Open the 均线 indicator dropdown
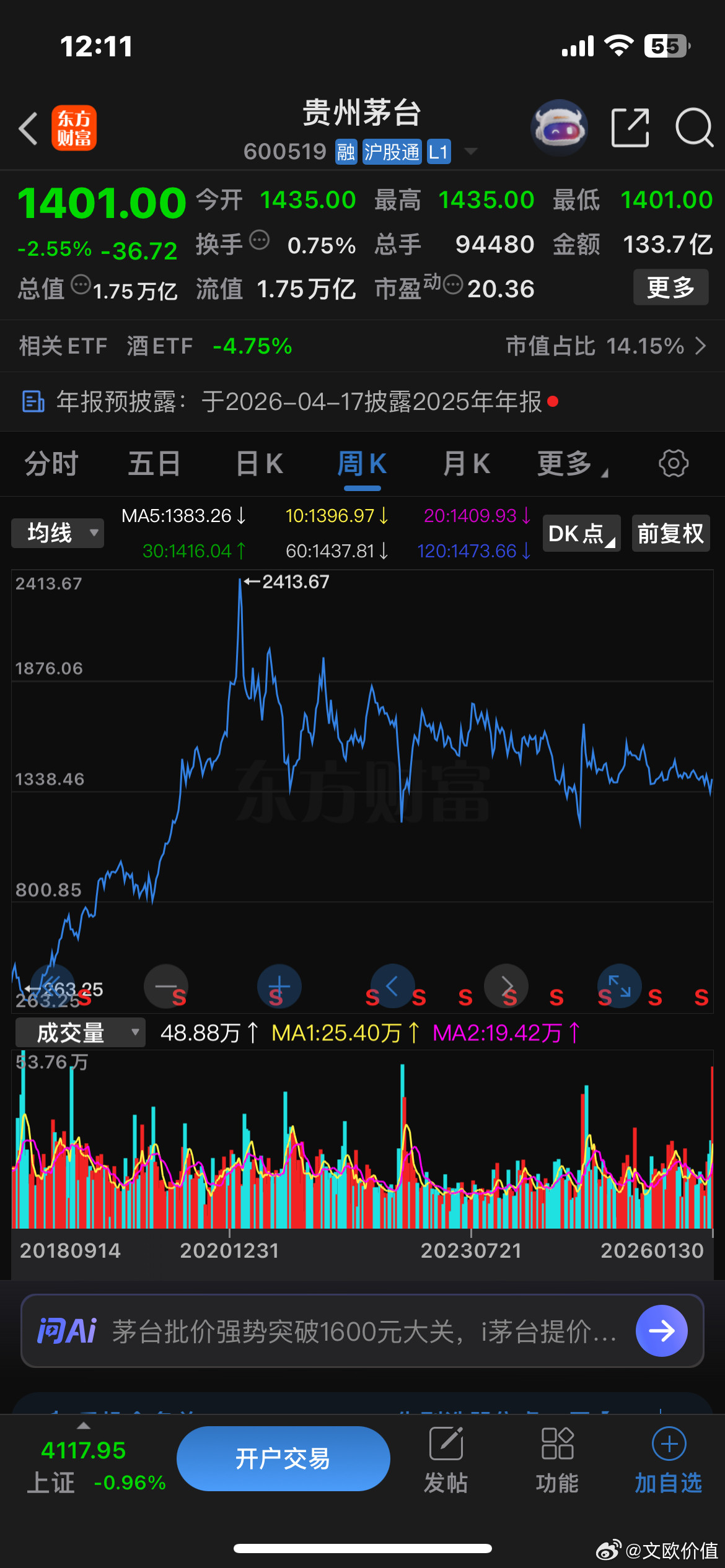This screenshot has height=1568, width=725. [x=57, y=533]
